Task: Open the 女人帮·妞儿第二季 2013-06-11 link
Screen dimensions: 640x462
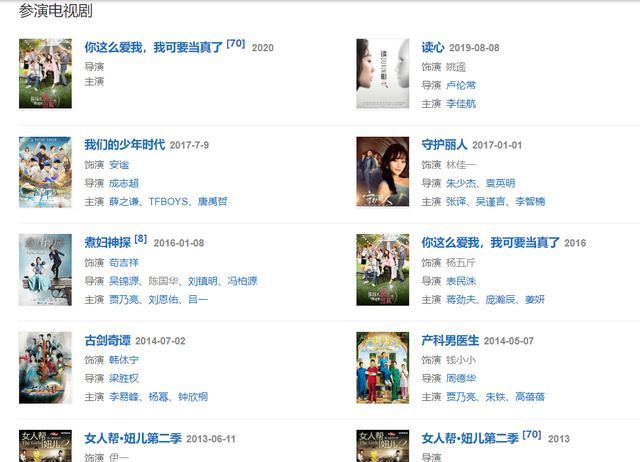Action: (132, 438)
